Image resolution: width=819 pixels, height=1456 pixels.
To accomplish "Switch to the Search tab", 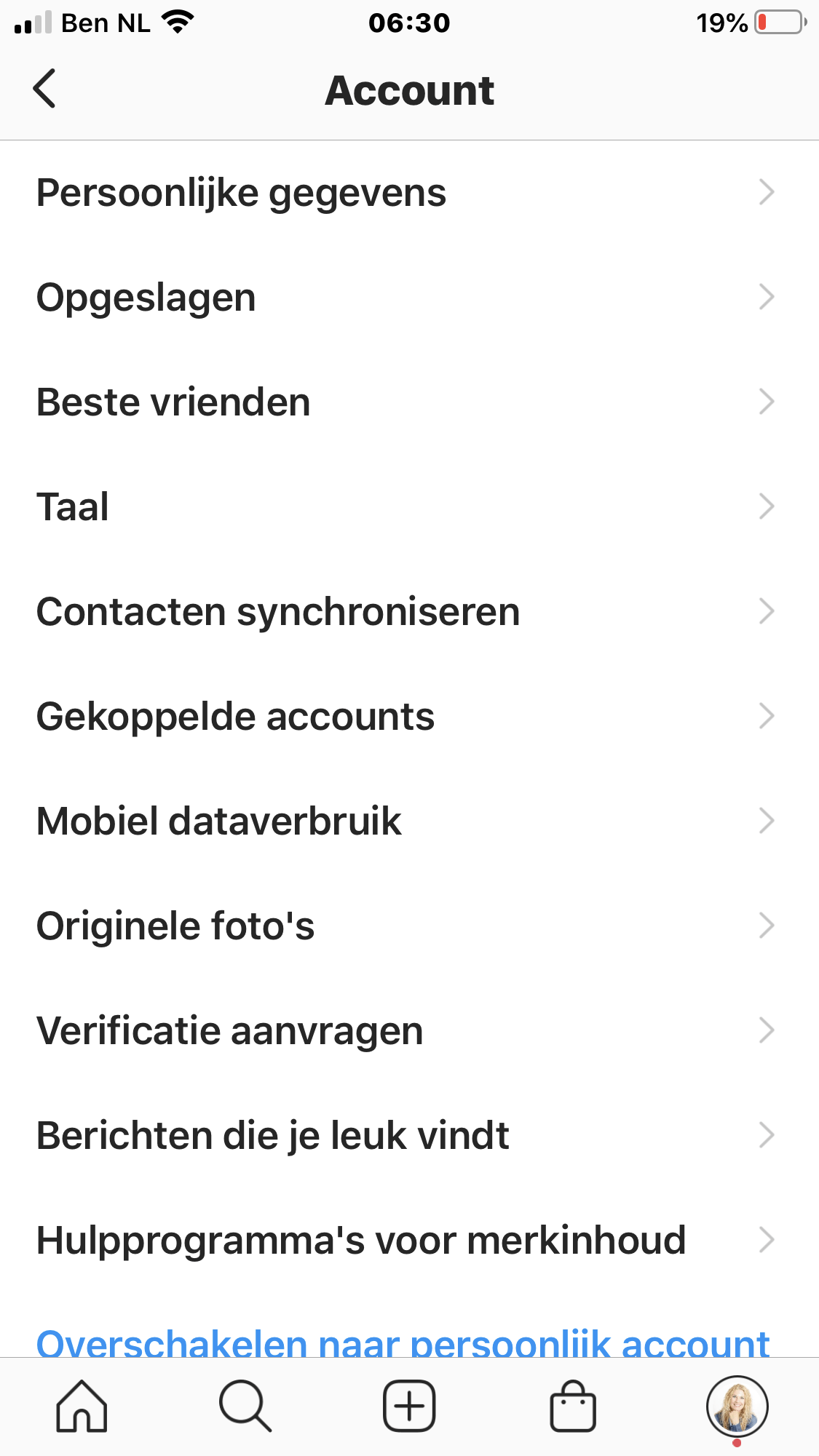I will click(x=245, y=1406).
